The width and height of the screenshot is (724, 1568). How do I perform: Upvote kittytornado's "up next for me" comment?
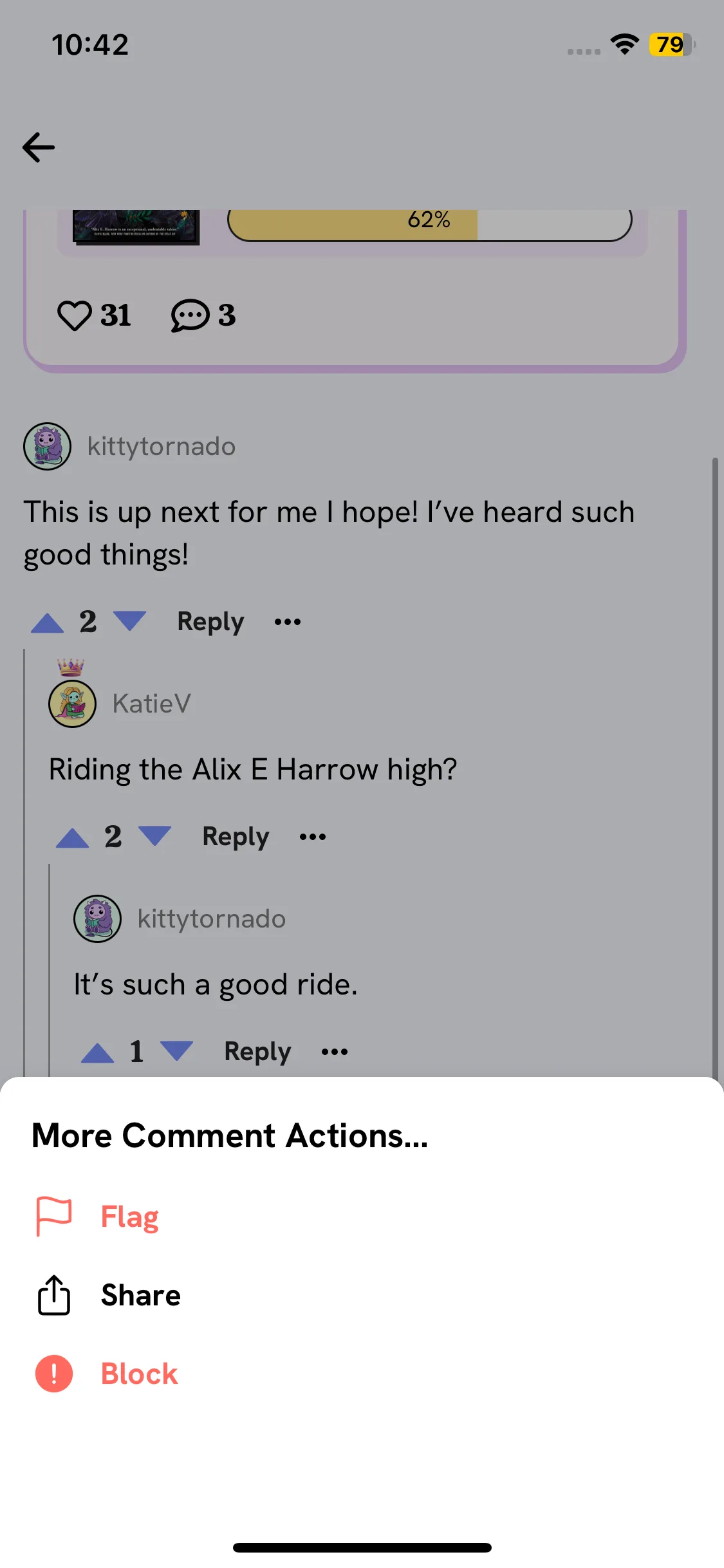48,622
